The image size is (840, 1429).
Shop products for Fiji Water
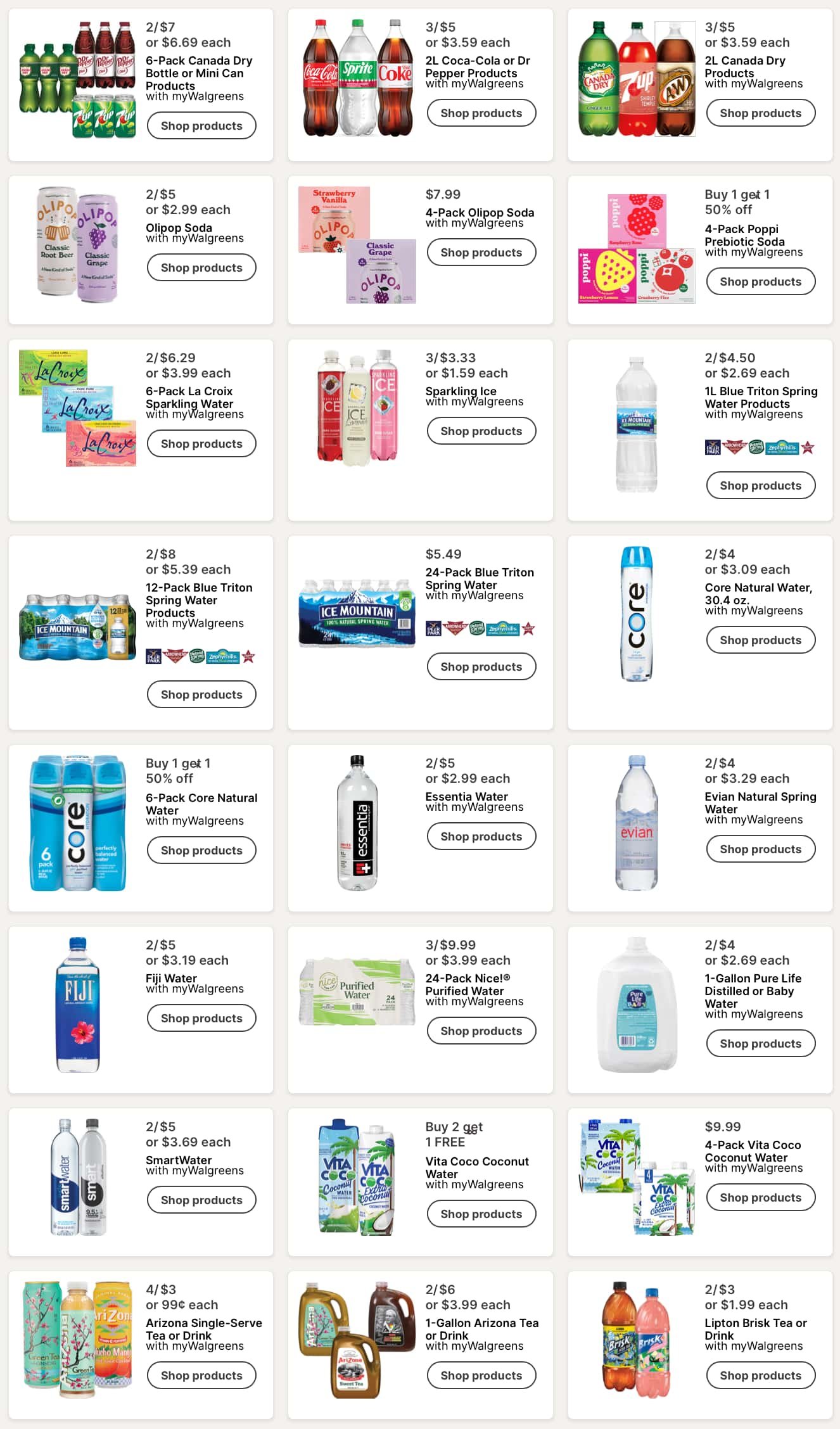(201, 1018)
